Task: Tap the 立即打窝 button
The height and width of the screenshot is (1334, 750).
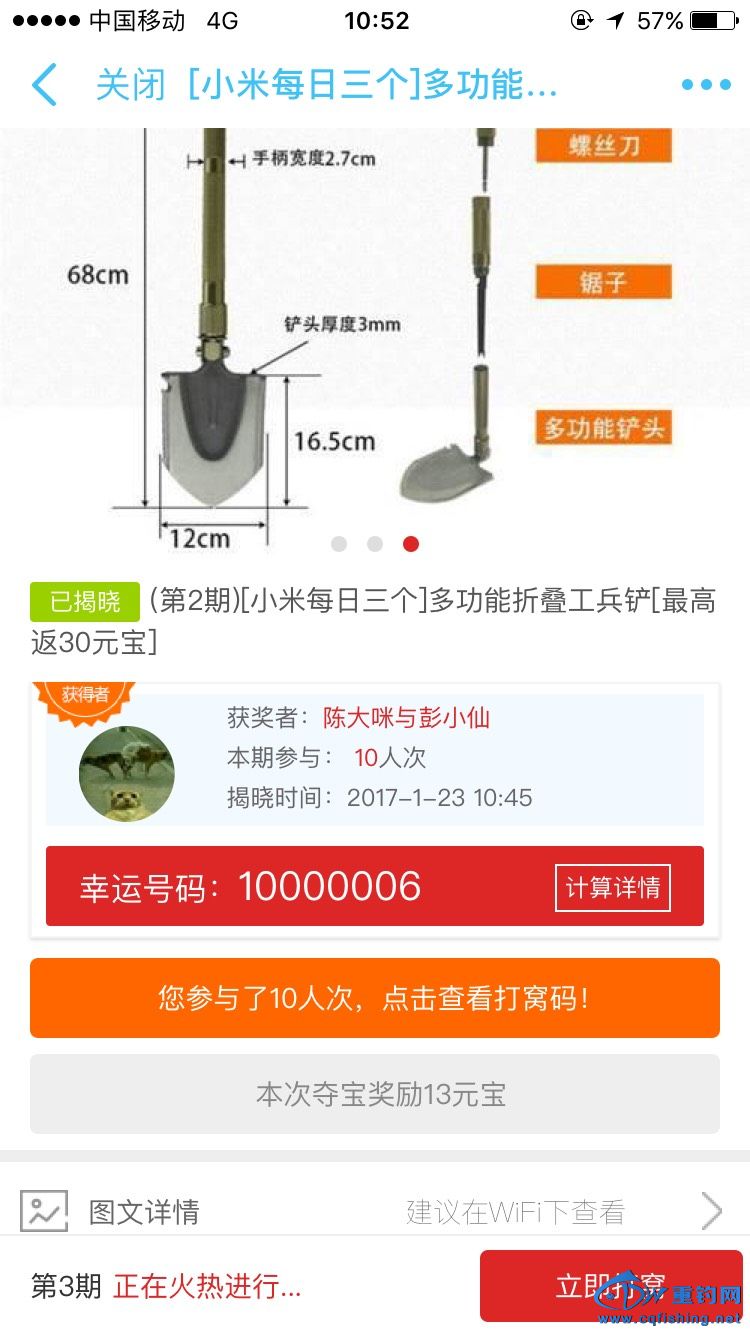Action: (610, 1285)
